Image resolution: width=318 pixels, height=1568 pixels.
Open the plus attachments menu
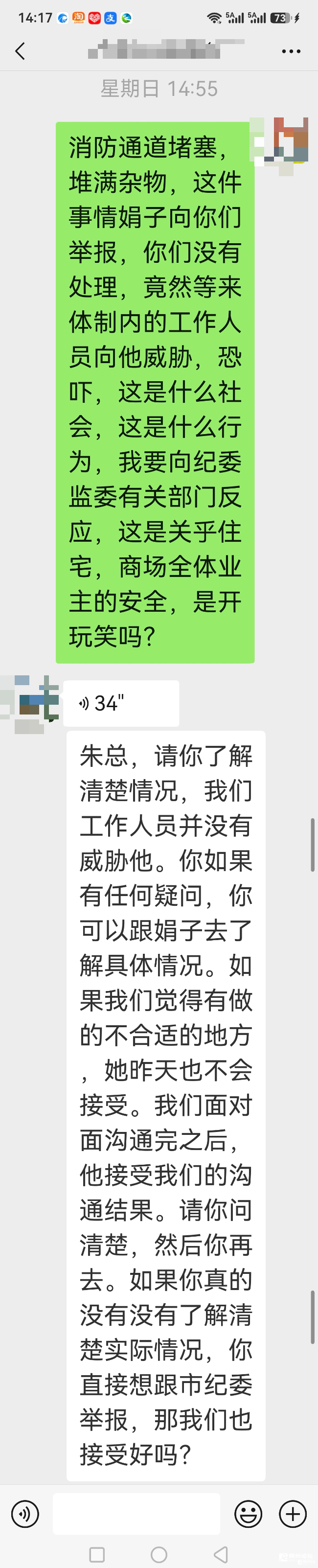pyautogui.click(x=293, y=1513)
